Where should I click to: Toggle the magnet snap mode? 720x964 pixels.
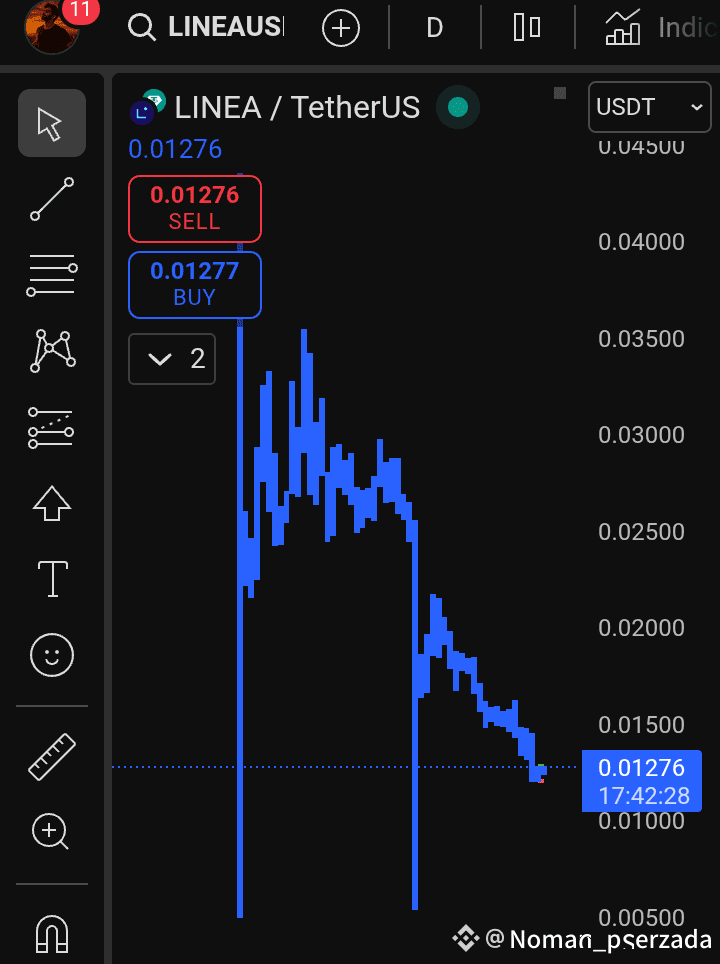(51, 935)
